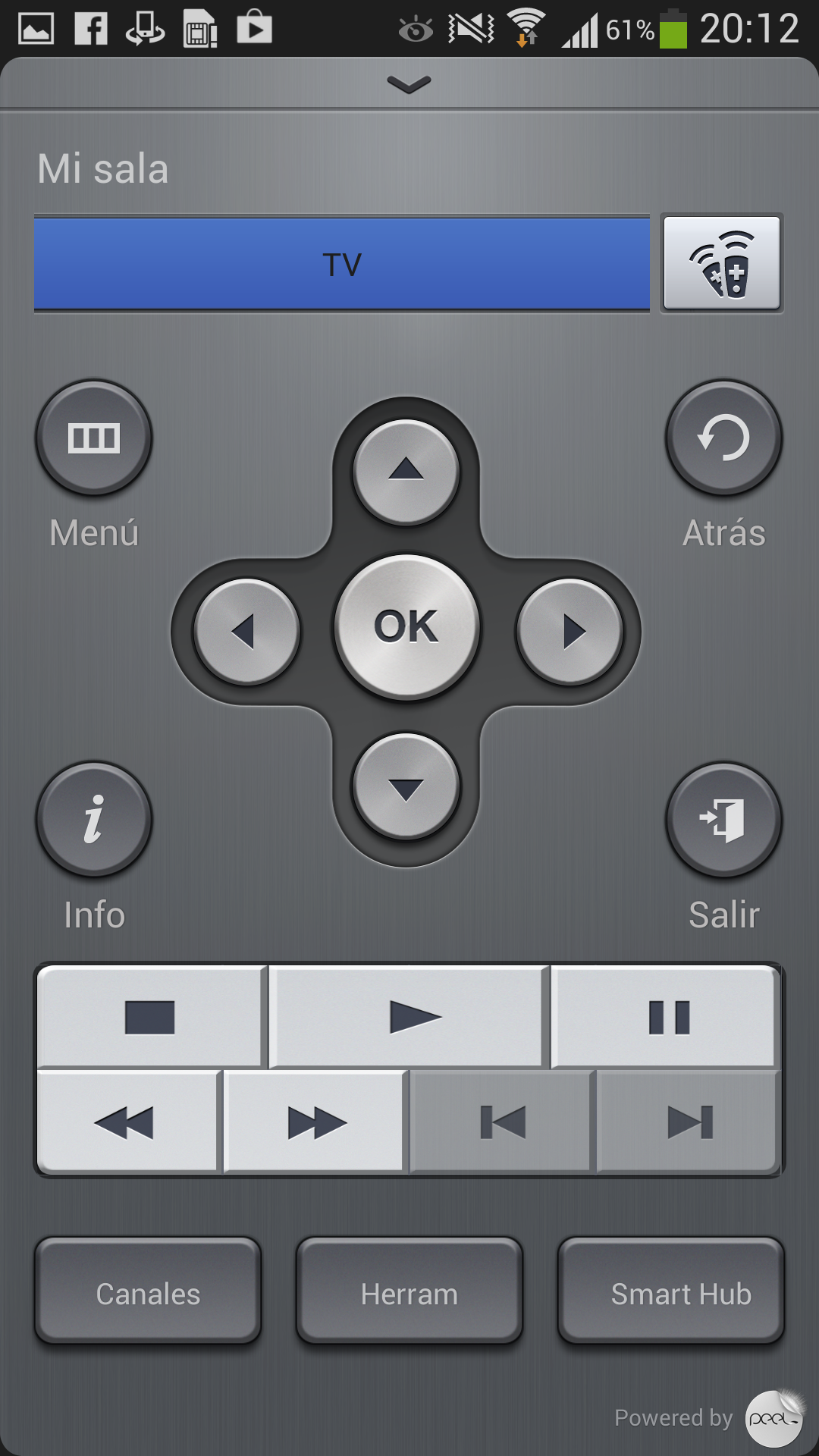Fast forward the video
Image resolution: width=819 pixels, height=1456 pixels.
pyautogui.click(x=315, y=1122)
